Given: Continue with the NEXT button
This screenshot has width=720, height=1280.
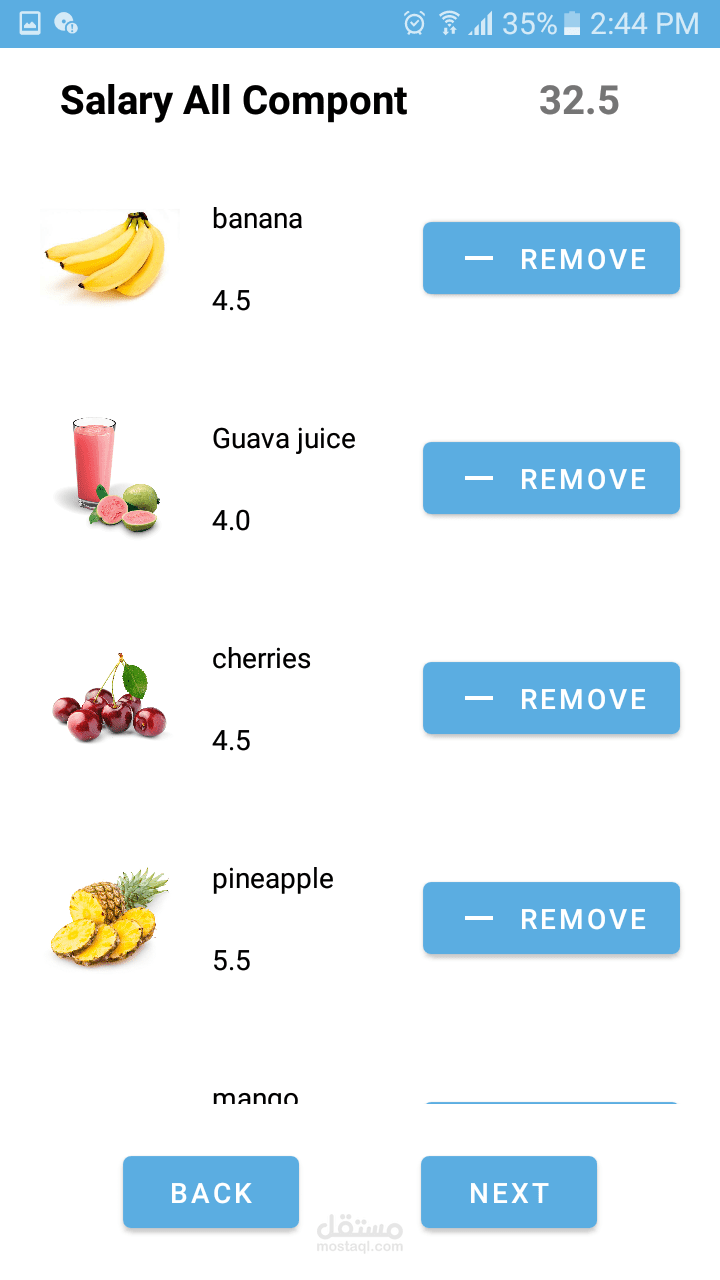Looking at the screenshot, I should [509, 1192].
